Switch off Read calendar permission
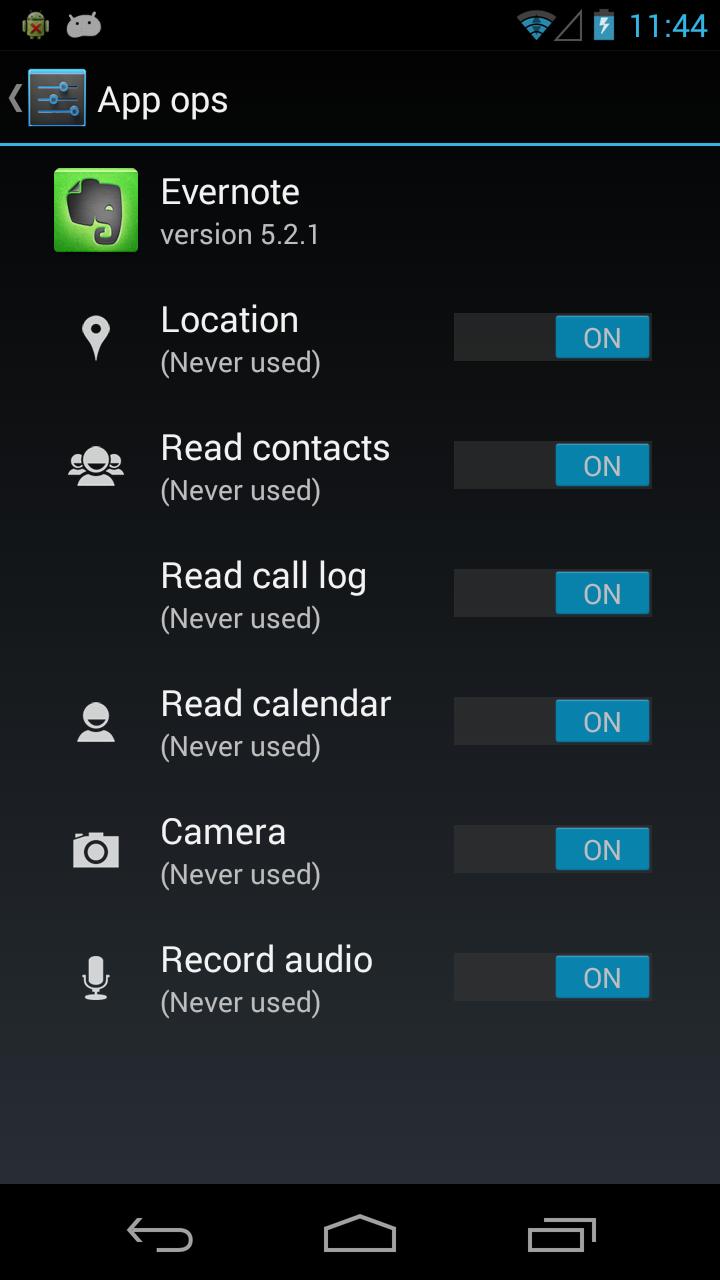Viewport: 720px width, 1280px height. click(x=552, y=722)
